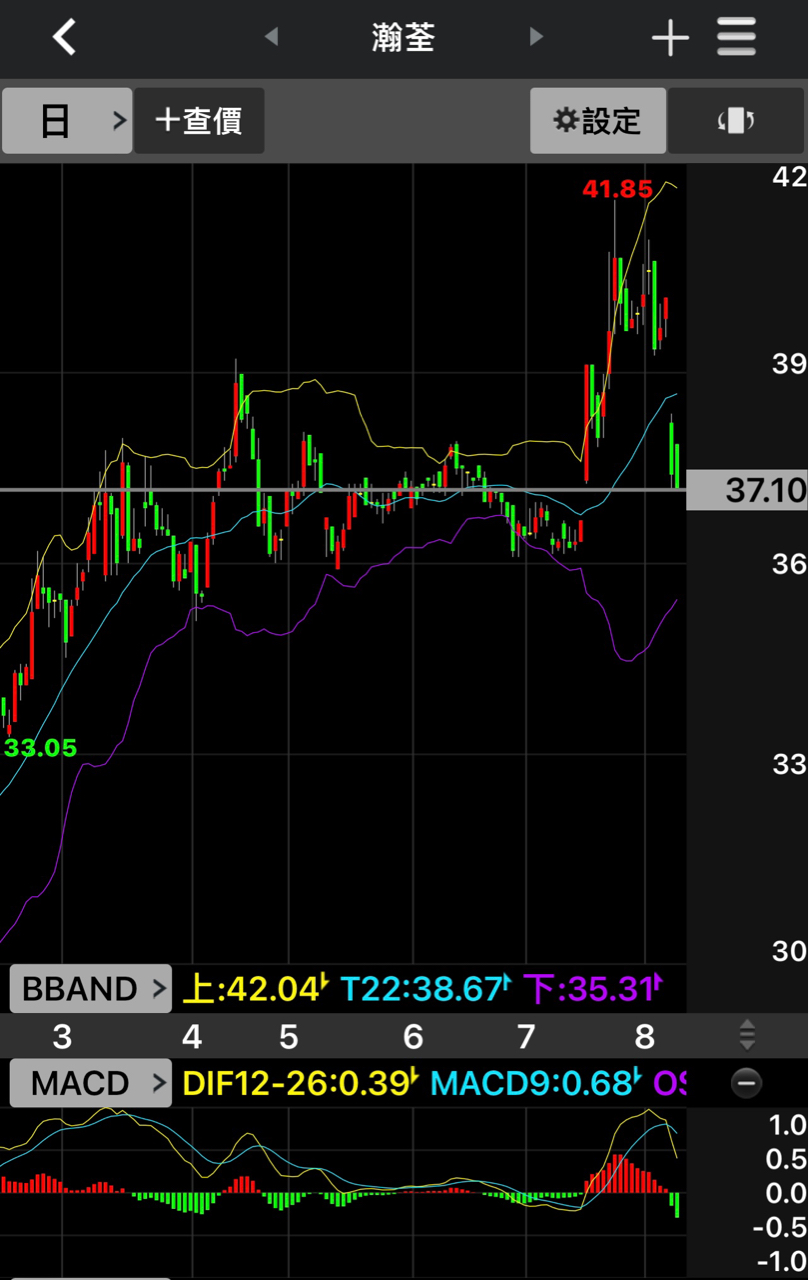Rotate the chart with the rotate-screen button
The image size is (809, 1280).
tap(736, 121)
